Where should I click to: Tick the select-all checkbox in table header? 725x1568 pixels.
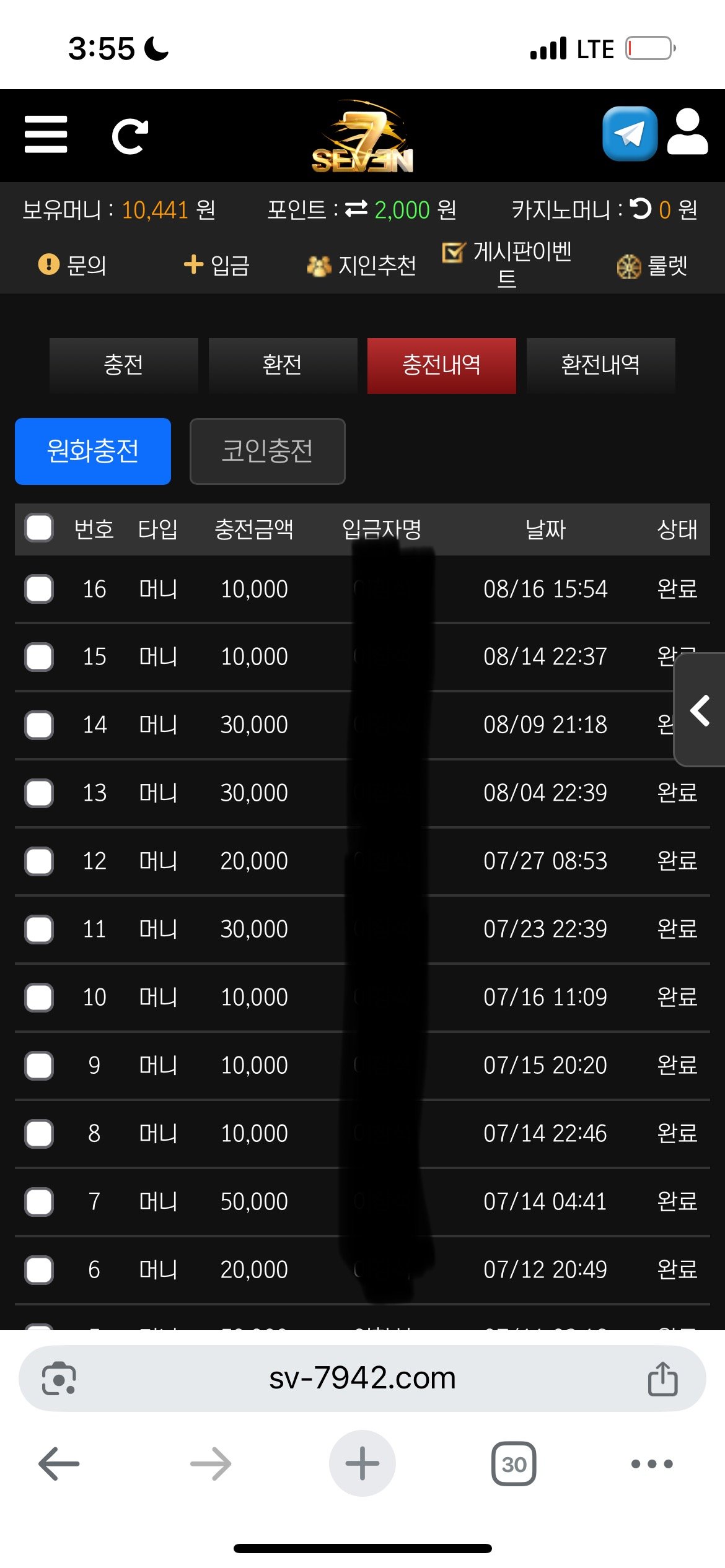click(x=39, y=528)
